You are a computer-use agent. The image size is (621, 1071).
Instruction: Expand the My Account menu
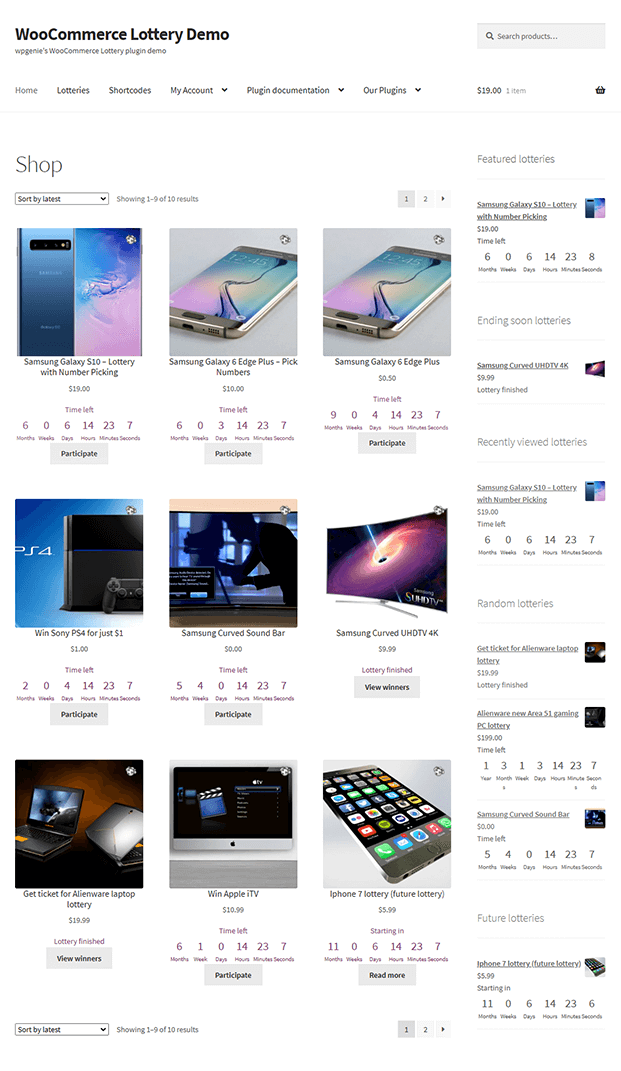[x=198, y=90]
